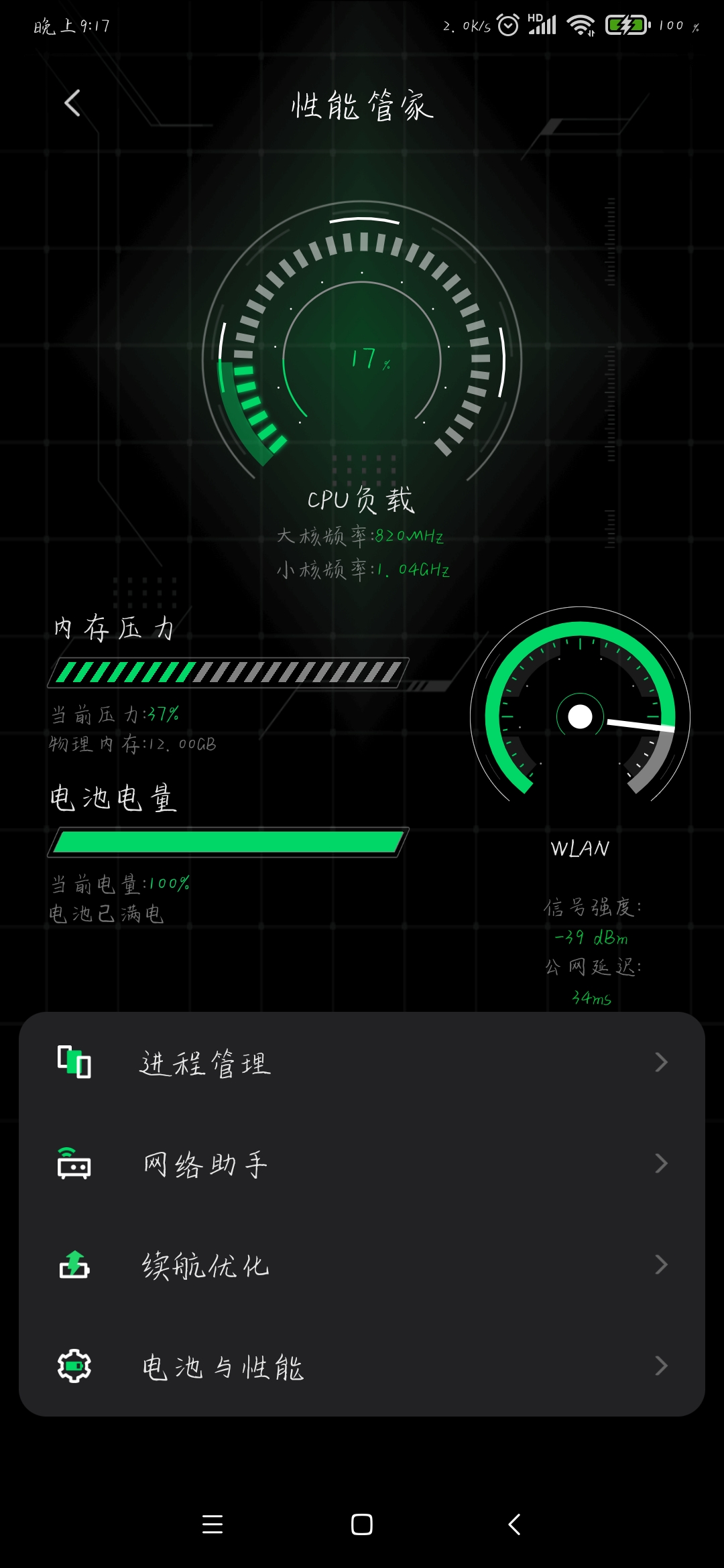Go back using the top-left arrow
The width and height of the screenshot is (724, 1568).
tap(72, 103)
